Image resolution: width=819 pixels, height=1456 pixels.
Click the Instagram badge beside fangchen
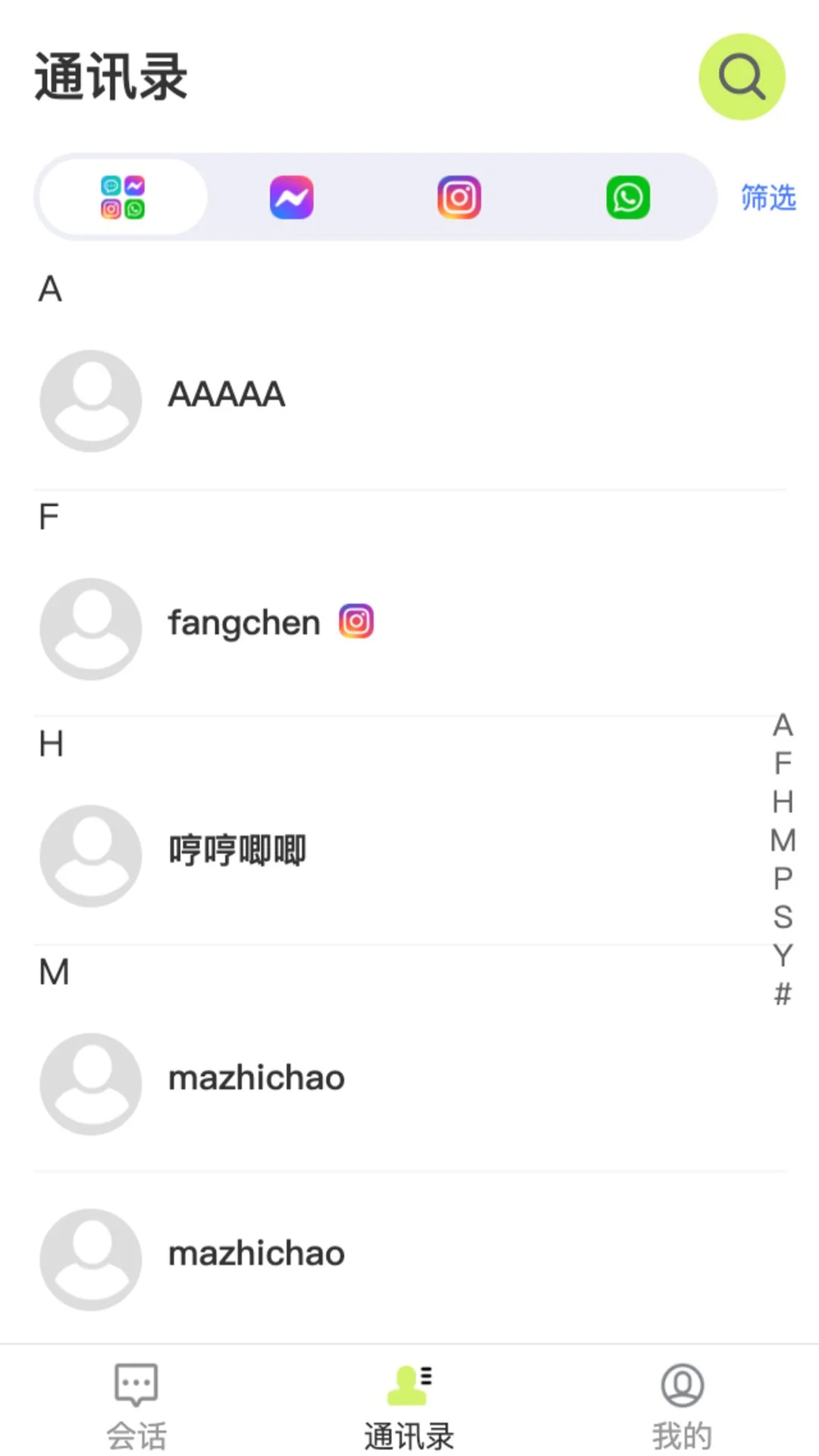pyautogui.click(x=355, y=620)
